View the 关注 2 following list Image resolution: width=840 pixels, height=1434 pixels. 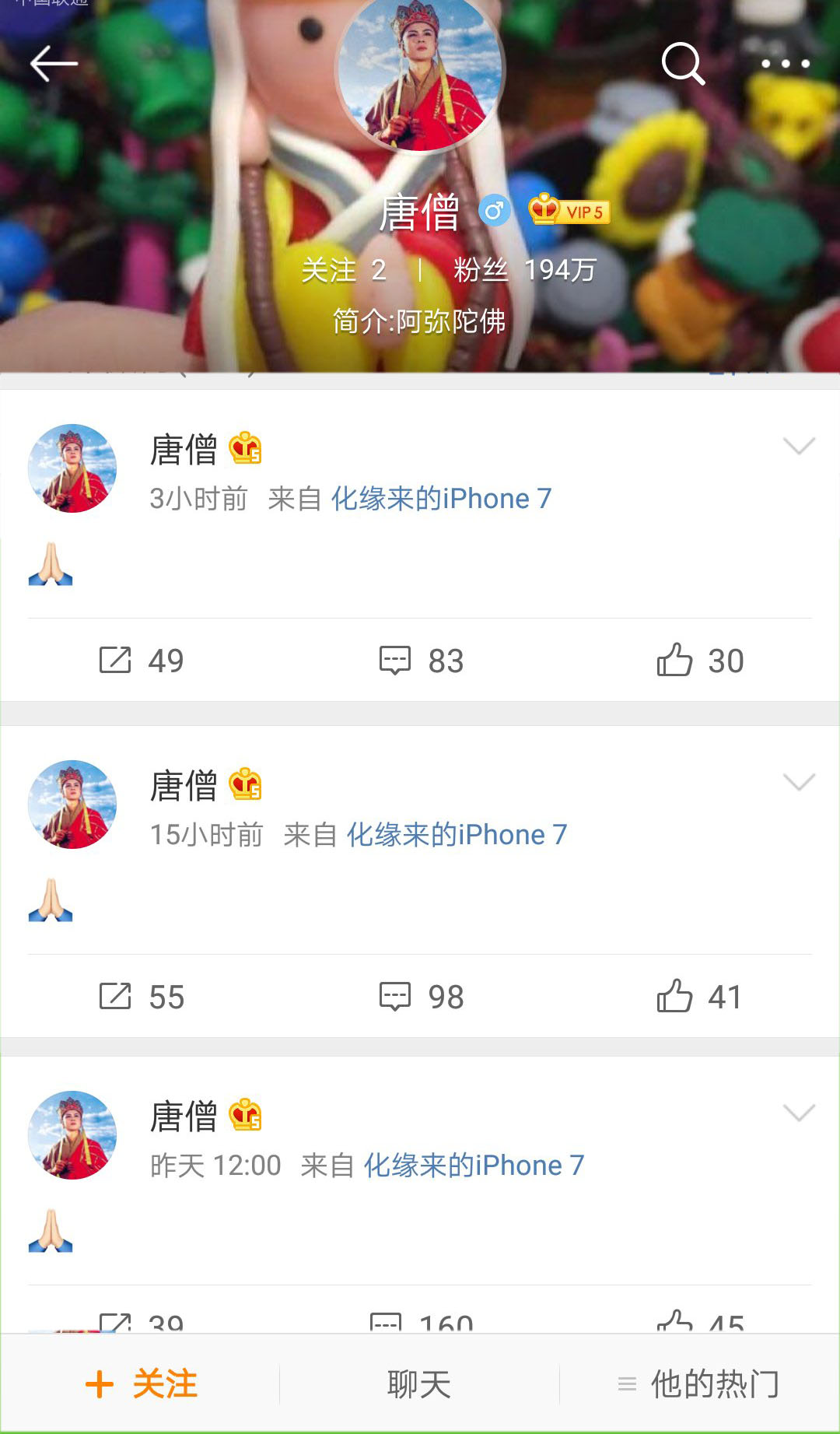(344, 271)
